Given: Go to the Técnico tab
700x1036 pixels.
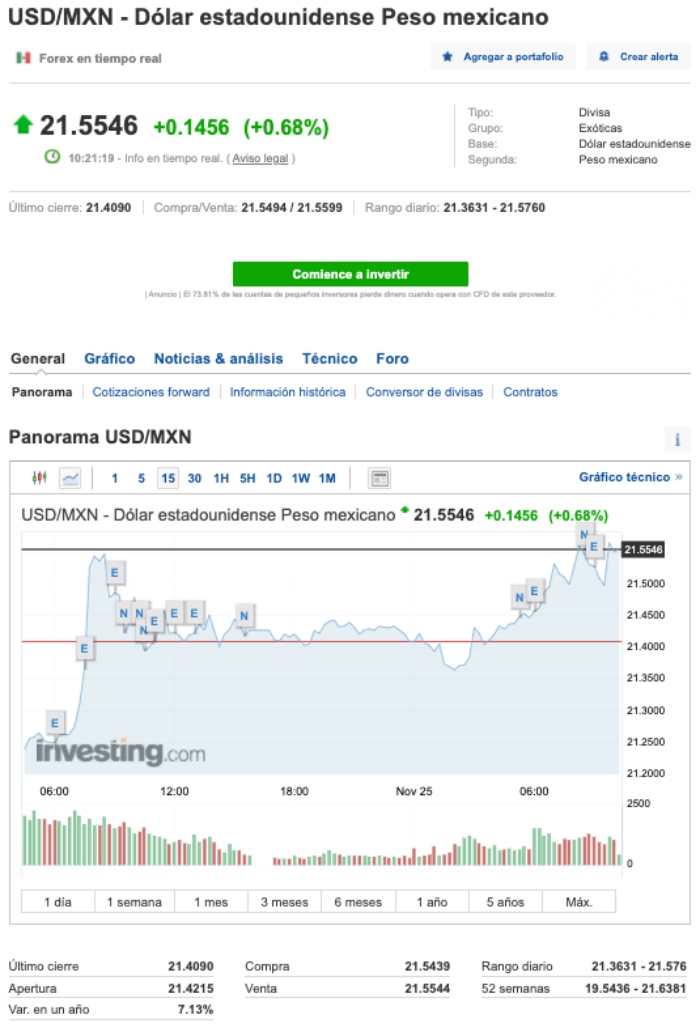Looking at the screenshot, I should click(x=329, y=358).
